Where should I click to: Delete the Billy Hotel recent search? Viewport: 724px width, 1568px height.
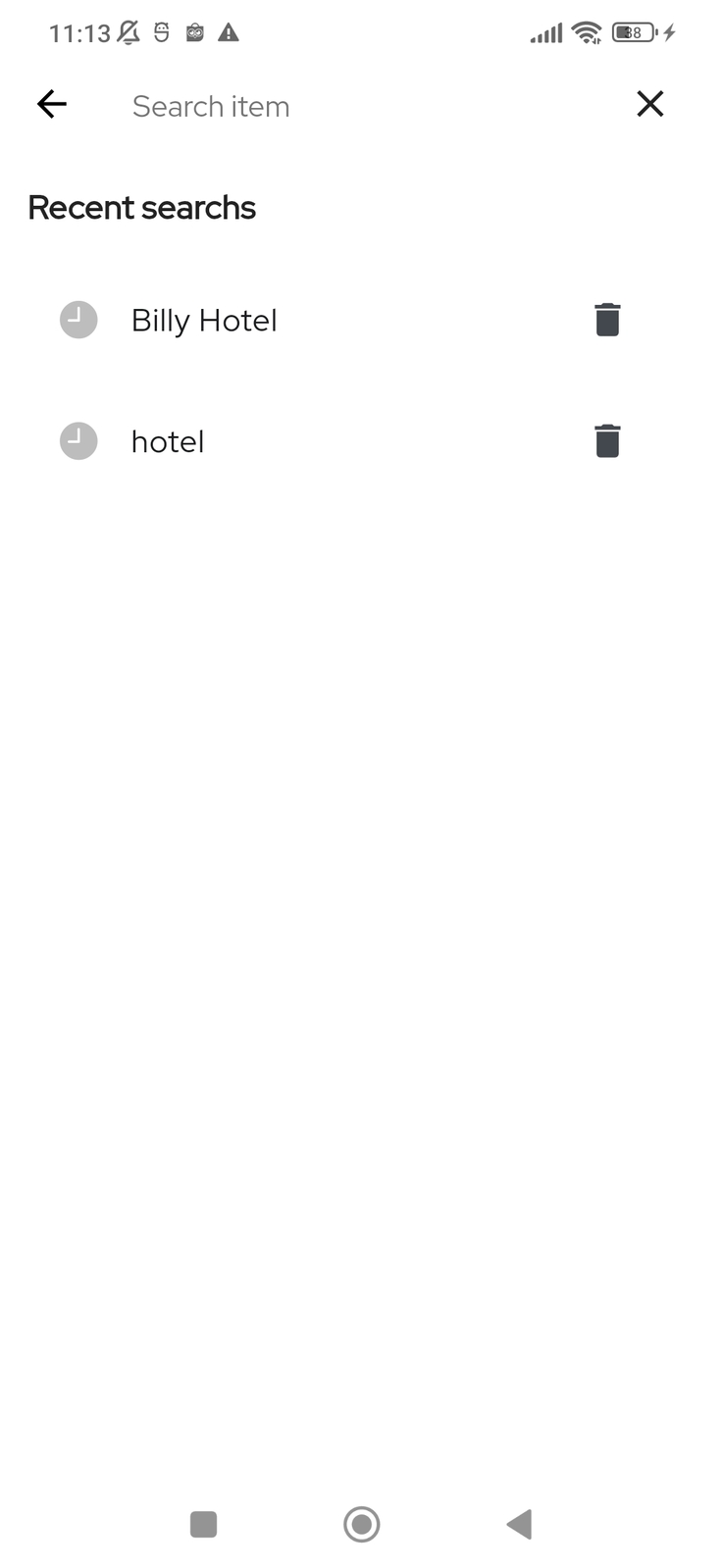point(606,319)
